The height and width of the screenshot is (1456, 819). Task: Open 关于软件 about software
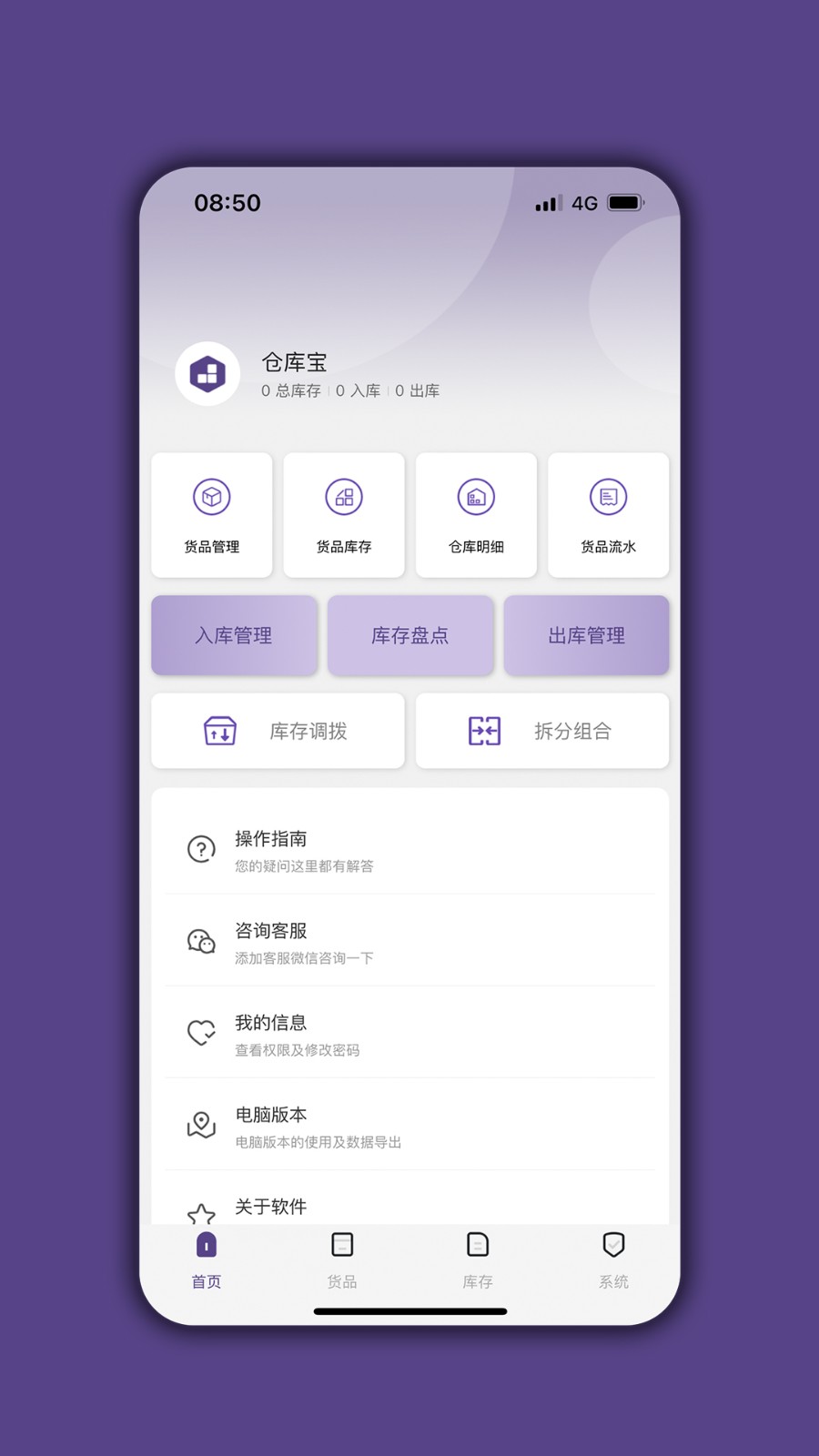(409, 1207)
